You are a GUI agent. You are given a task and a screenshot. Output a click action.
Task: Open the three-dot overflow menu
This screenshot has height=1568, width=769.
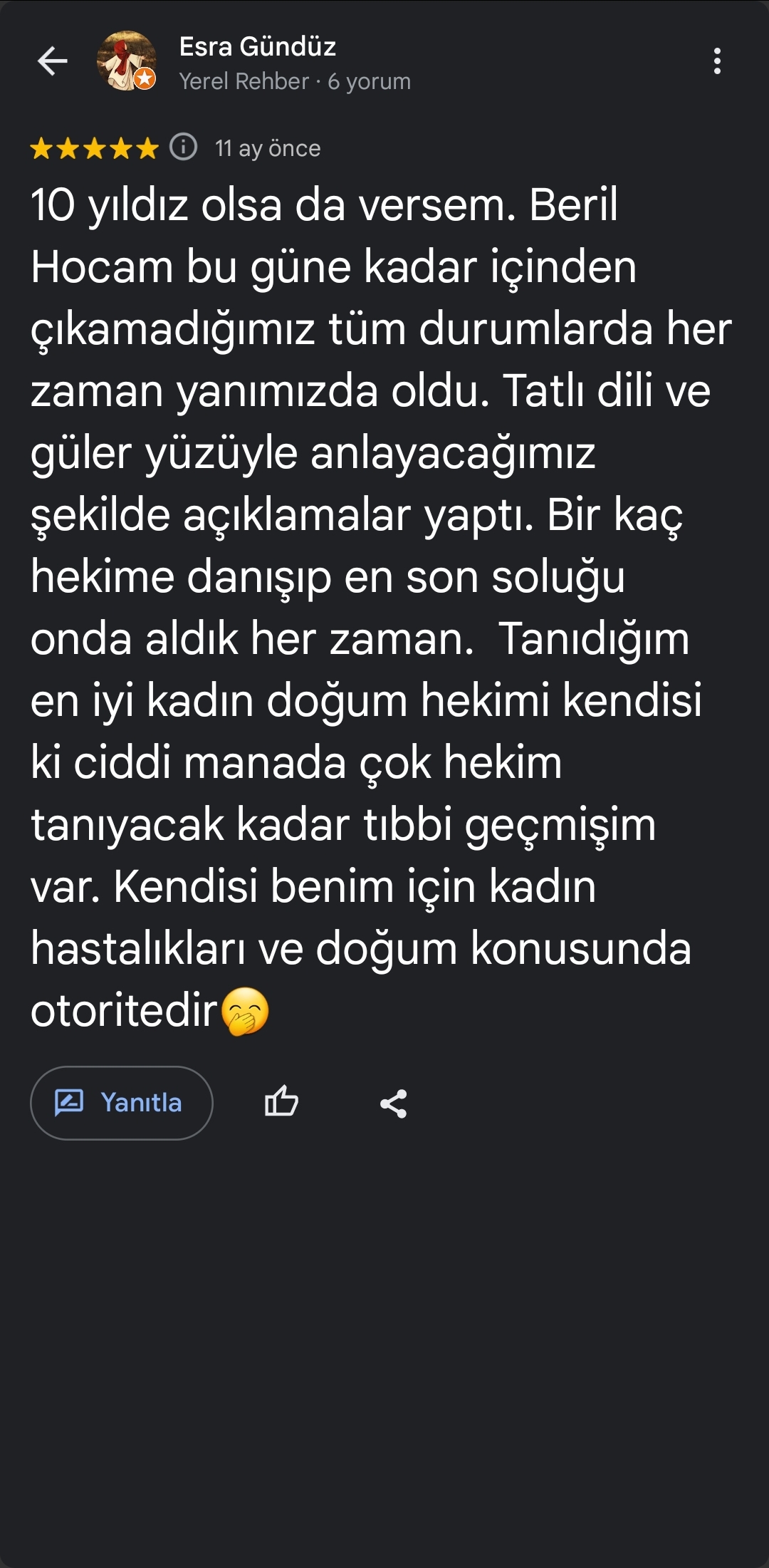pos(717,61)
